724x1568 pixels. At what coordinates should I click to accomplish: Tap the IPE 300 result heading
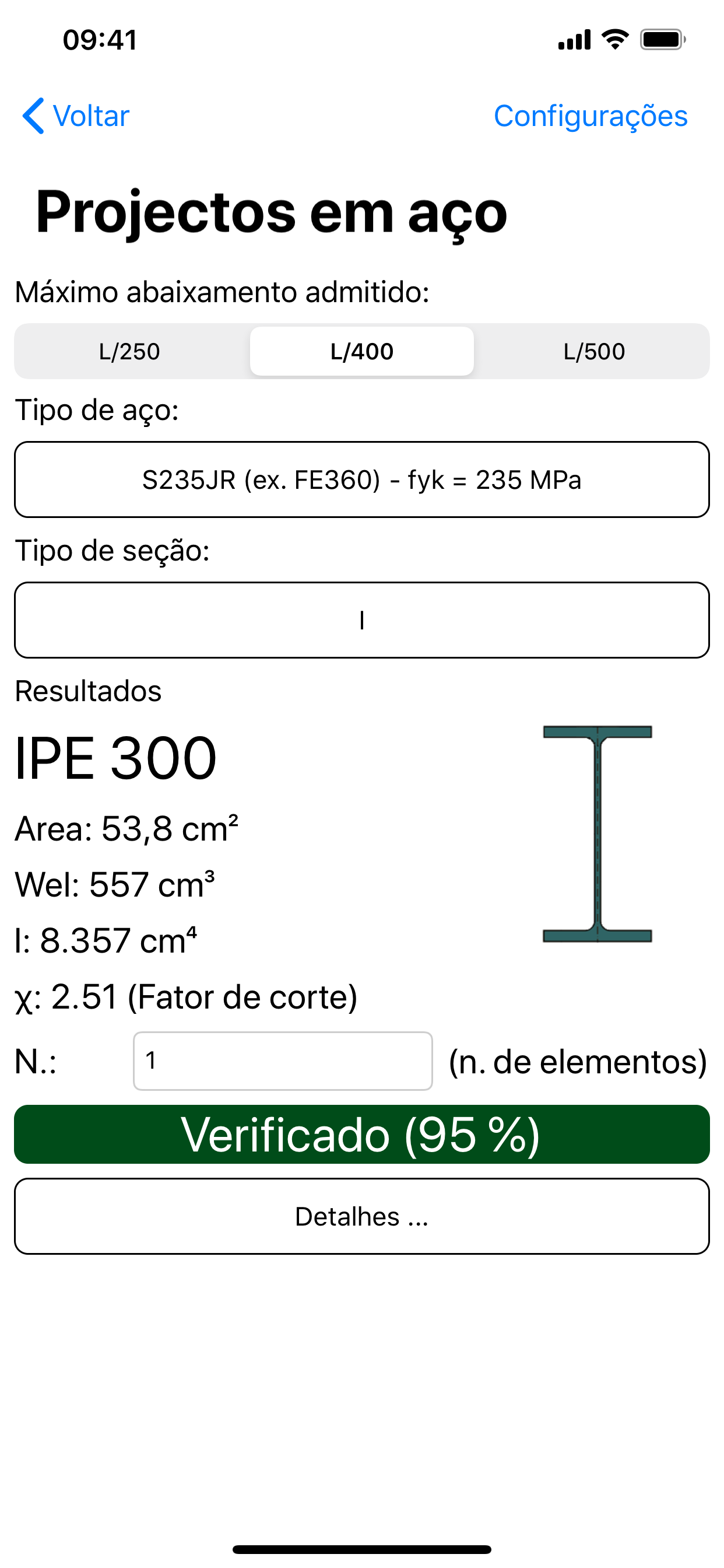[x=115, y=756]
